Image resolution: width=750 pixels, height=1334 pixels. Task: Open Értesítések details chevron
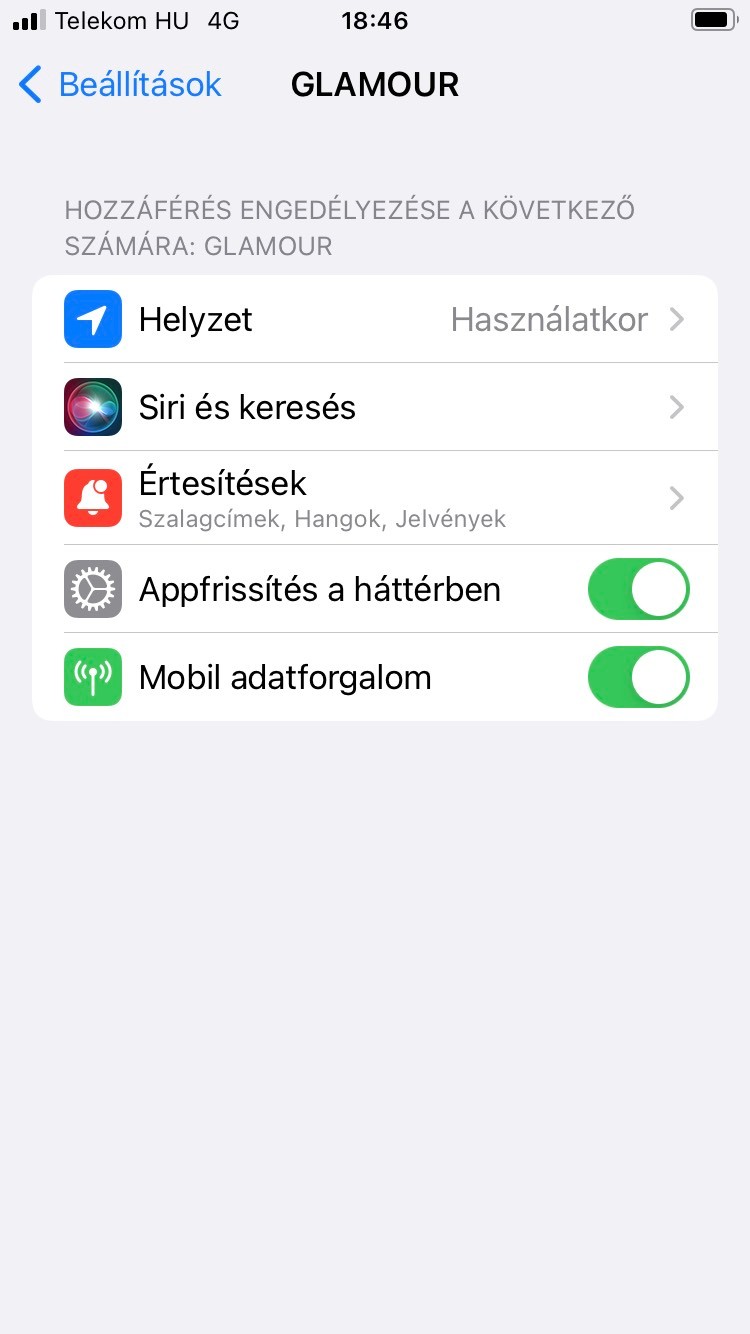click(677, 497)
